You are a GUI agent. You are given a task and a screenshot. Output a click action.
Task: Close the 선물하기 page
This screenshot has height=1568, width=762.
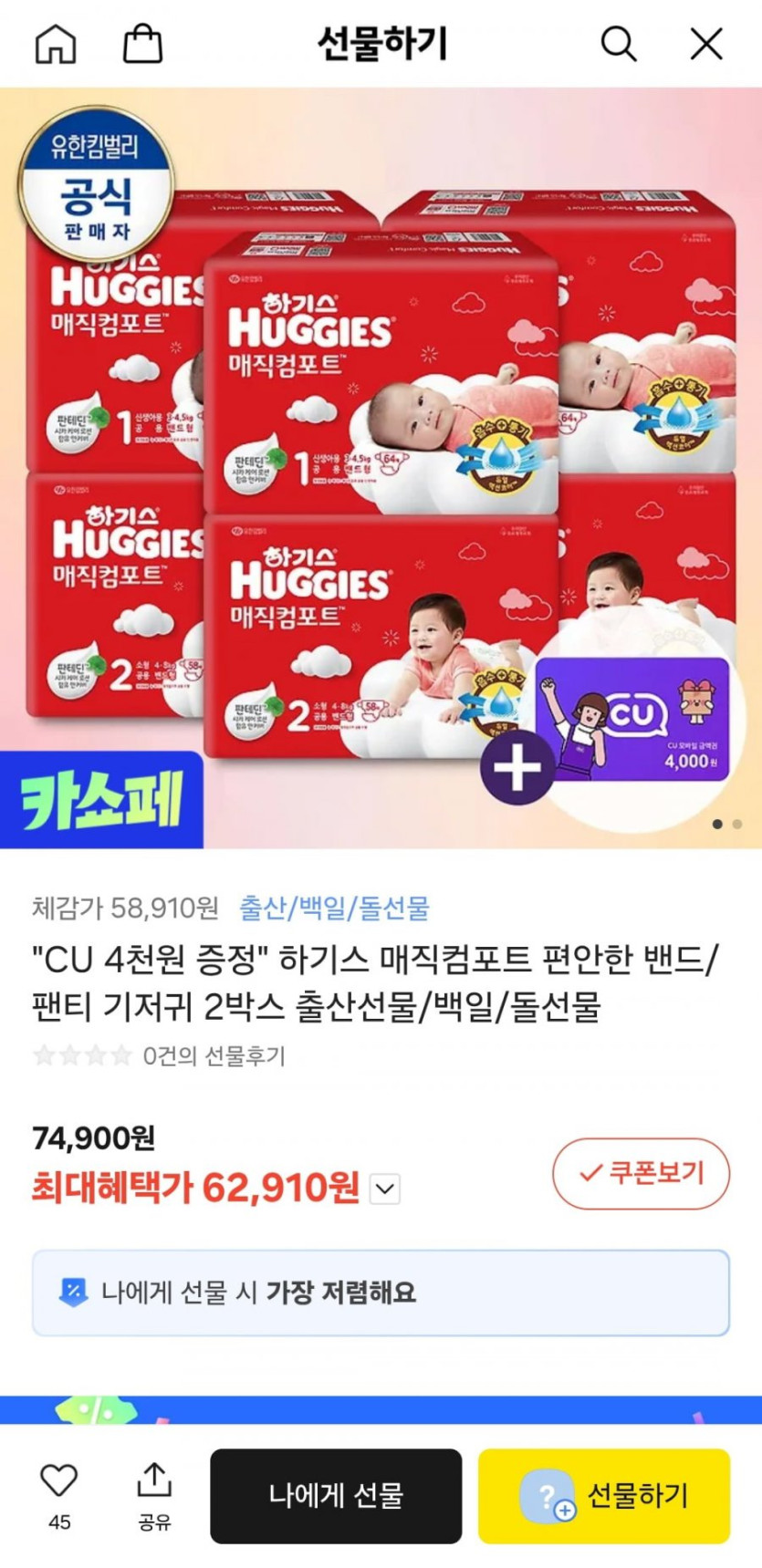pos(705,43)
